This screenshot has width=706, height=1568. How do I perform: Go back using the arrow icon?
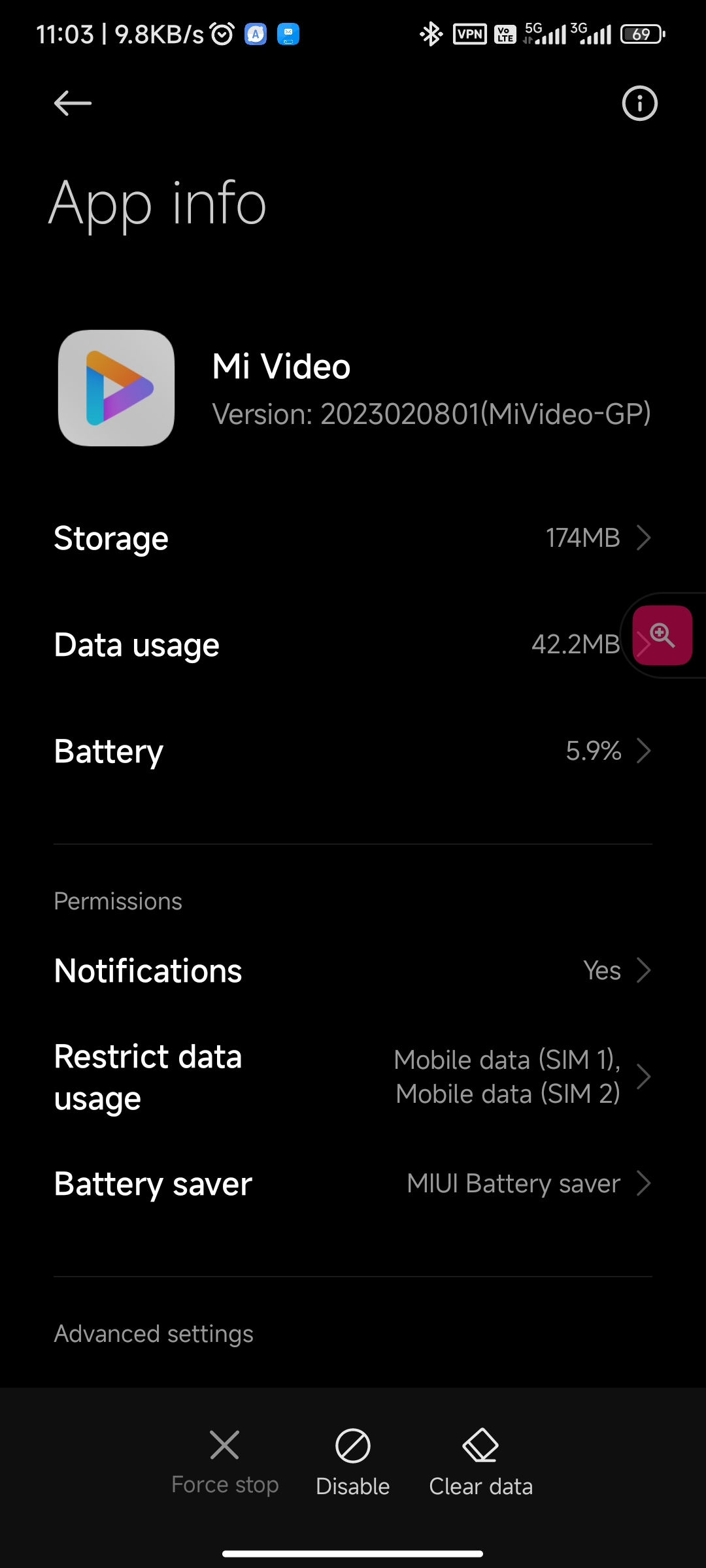[x=73, y=103]
